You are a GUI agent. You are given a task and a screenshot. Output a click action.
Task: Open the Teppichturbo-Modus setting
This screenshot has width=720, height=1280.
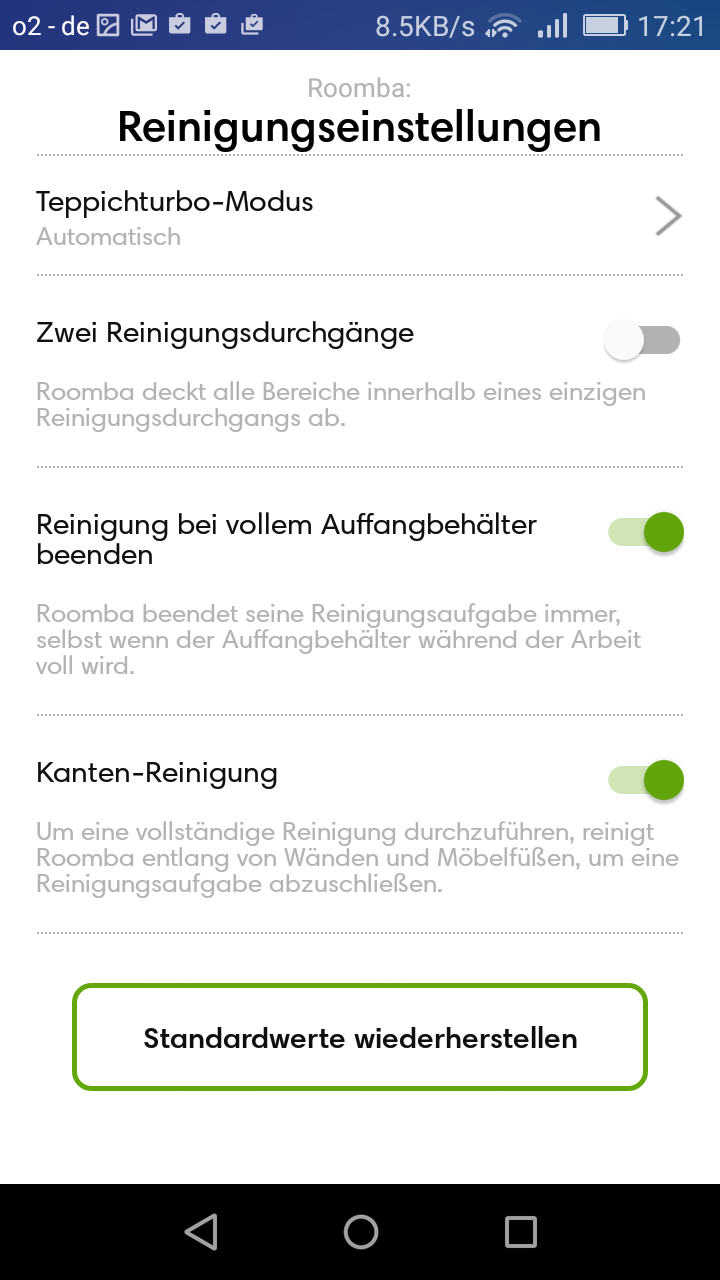[360, 216]
